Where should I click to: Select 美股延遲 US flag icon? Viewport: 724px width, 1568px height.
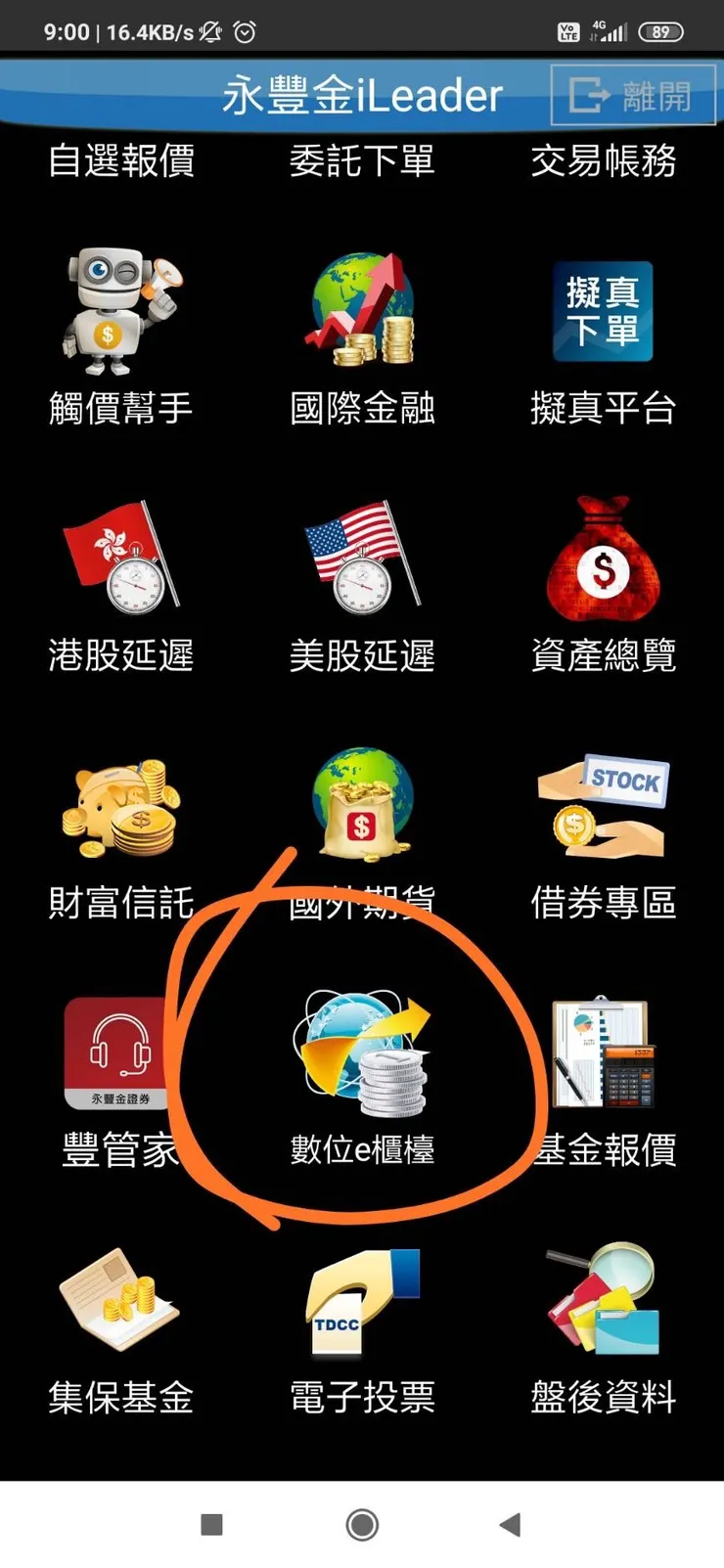[360, 558]
